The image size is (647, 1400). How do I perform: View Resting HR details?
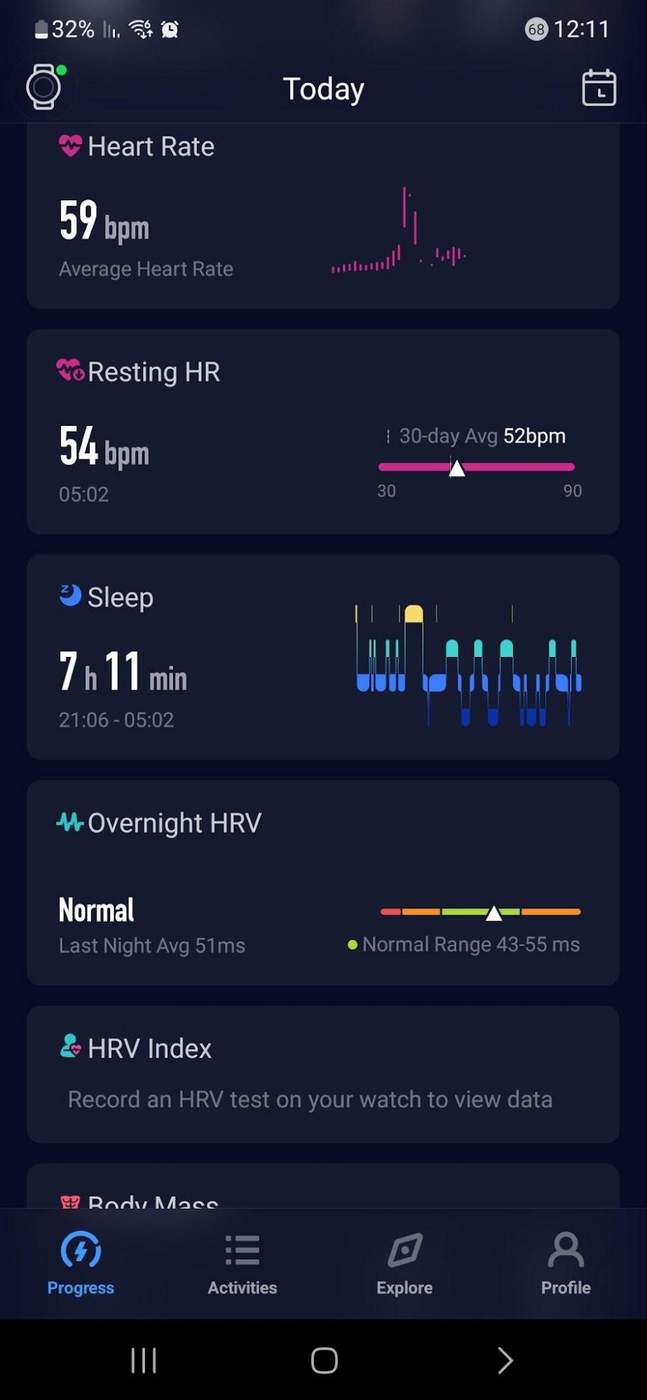pos(323,432)
